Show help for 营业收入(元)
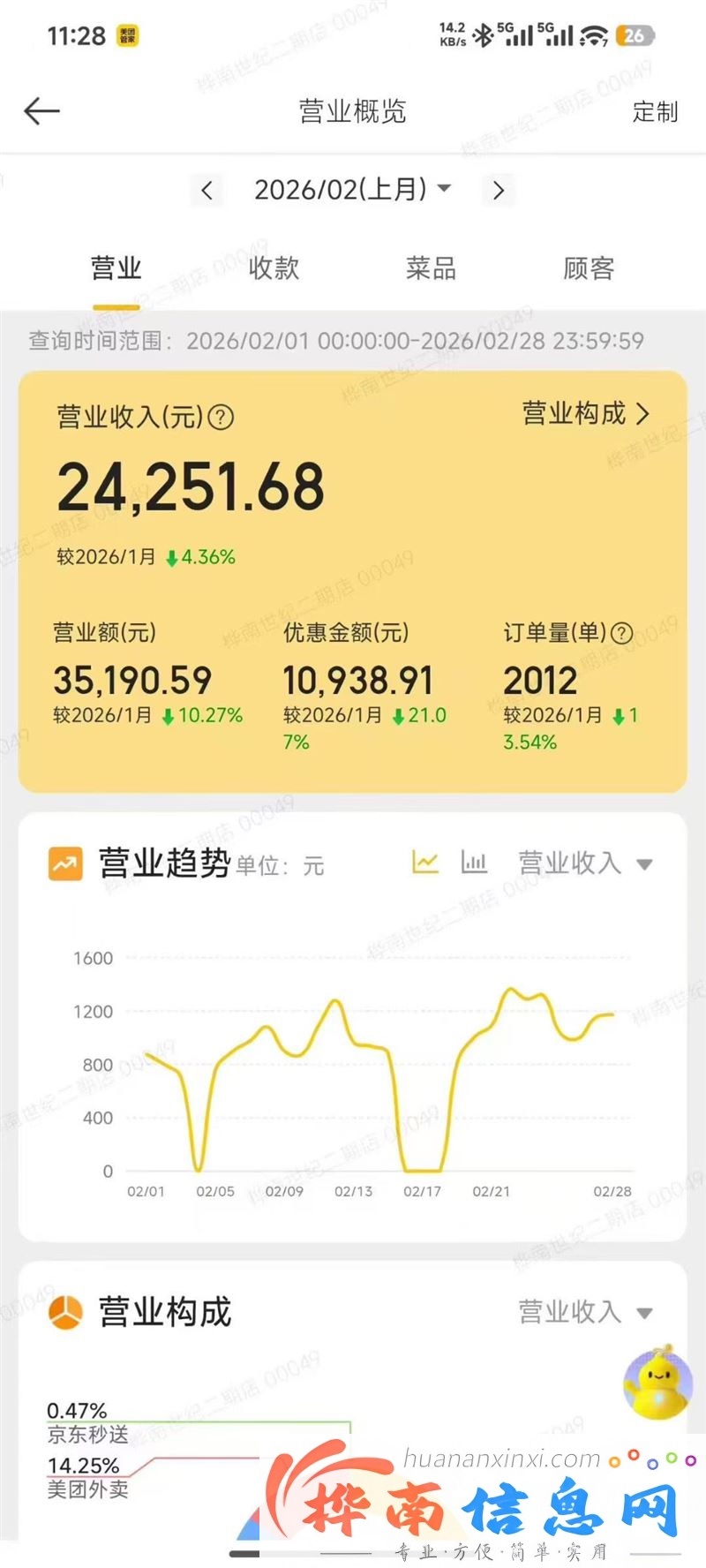 tap(221, 417)
